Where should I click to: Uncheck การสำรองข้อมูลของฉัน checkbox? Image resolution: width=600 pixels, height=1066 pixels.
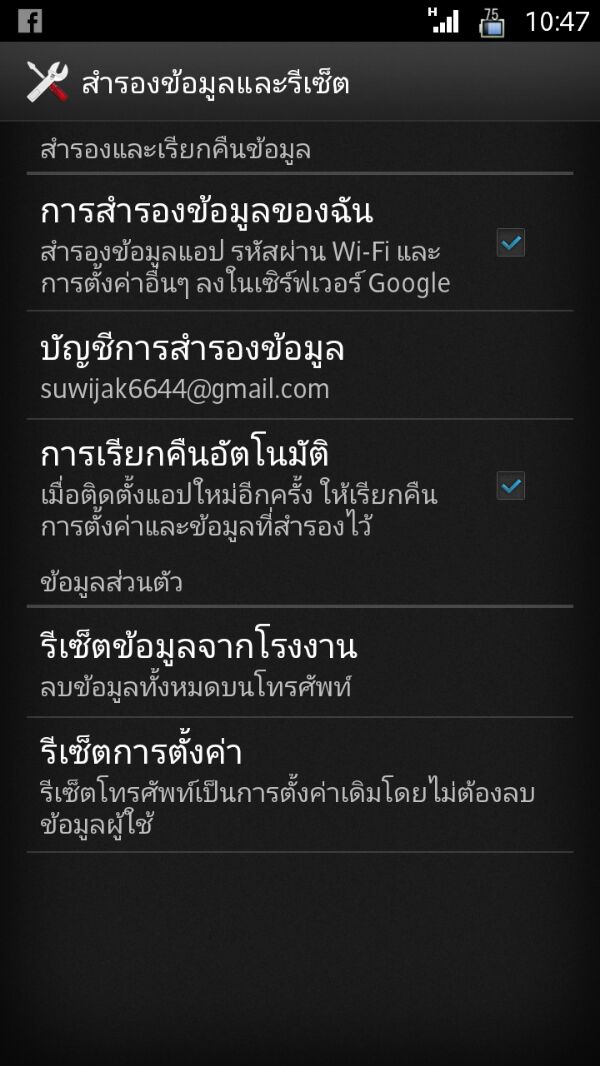coord(510,243)
